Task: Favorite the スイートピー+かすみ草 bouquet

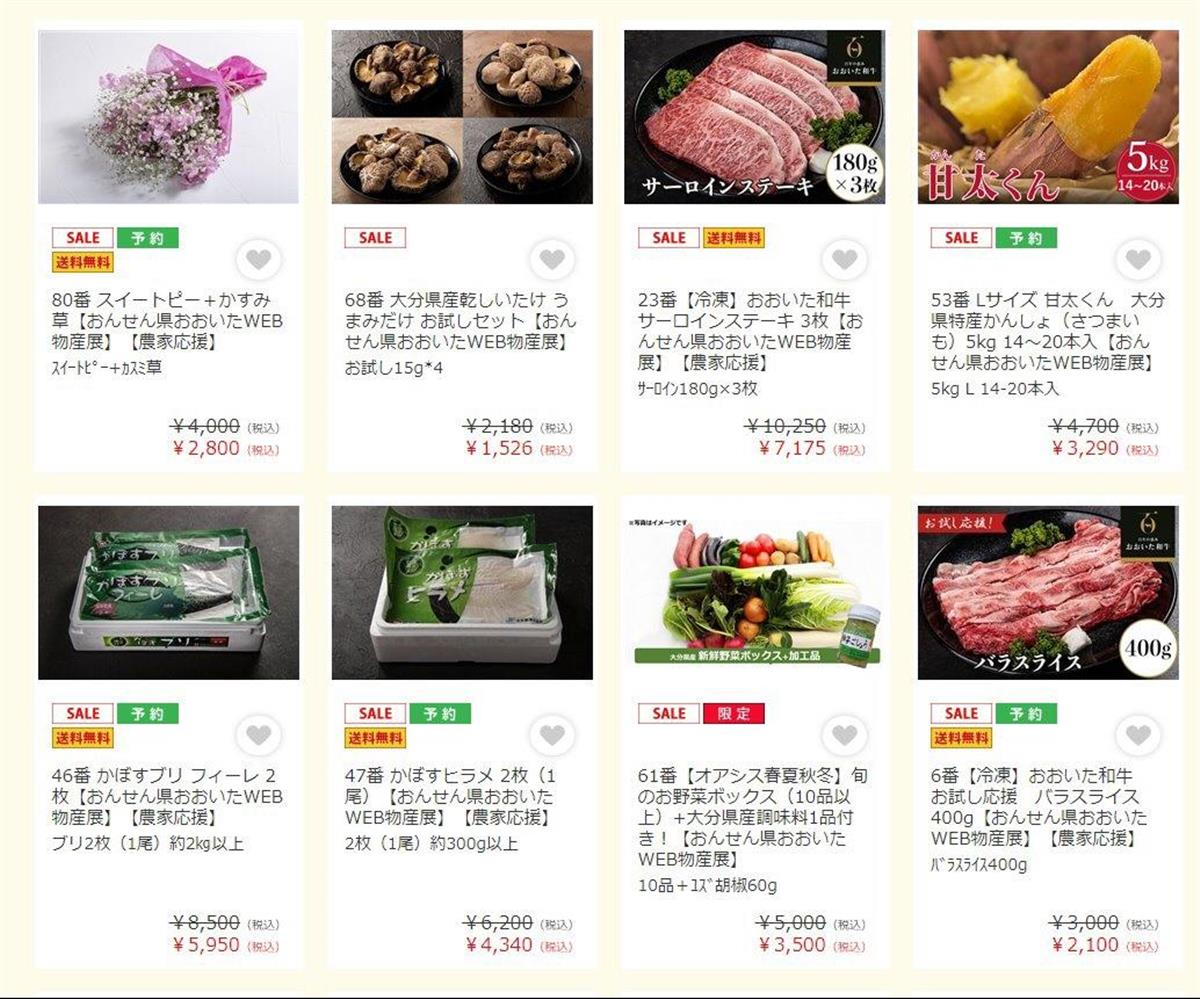Action: point(259,261)
